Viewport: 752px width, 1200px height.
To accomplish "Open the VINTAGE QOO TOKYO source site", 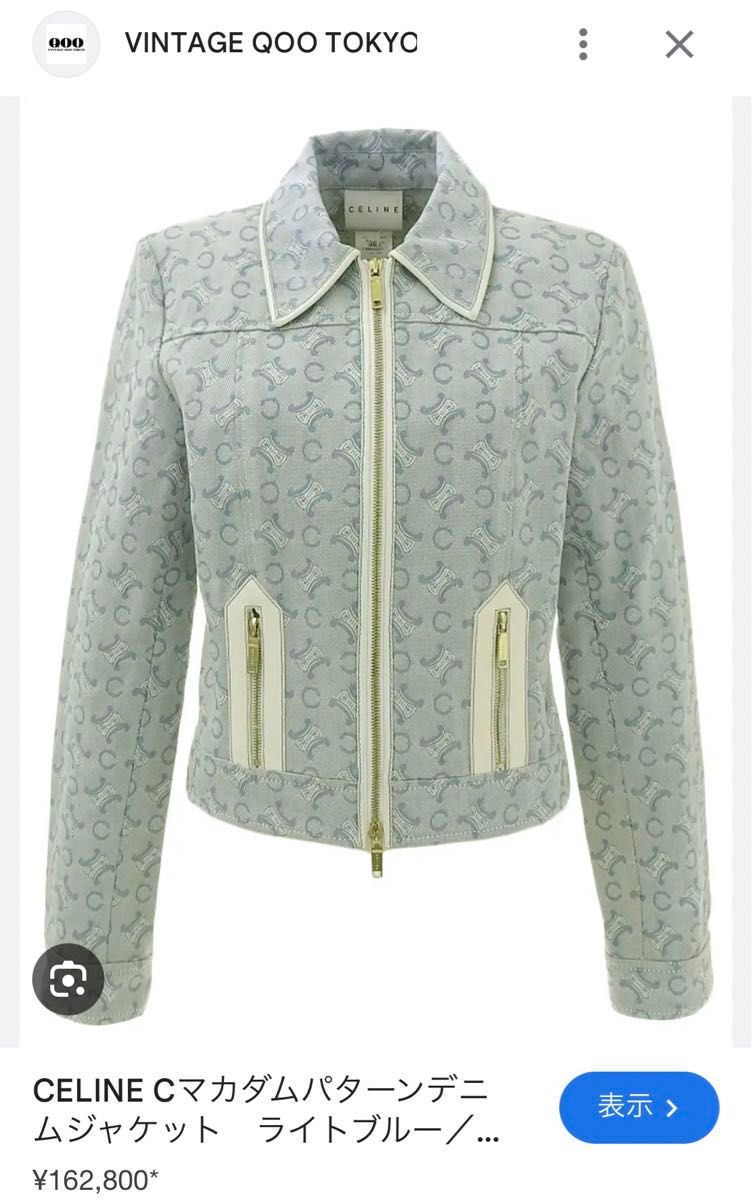I will 270,44.
